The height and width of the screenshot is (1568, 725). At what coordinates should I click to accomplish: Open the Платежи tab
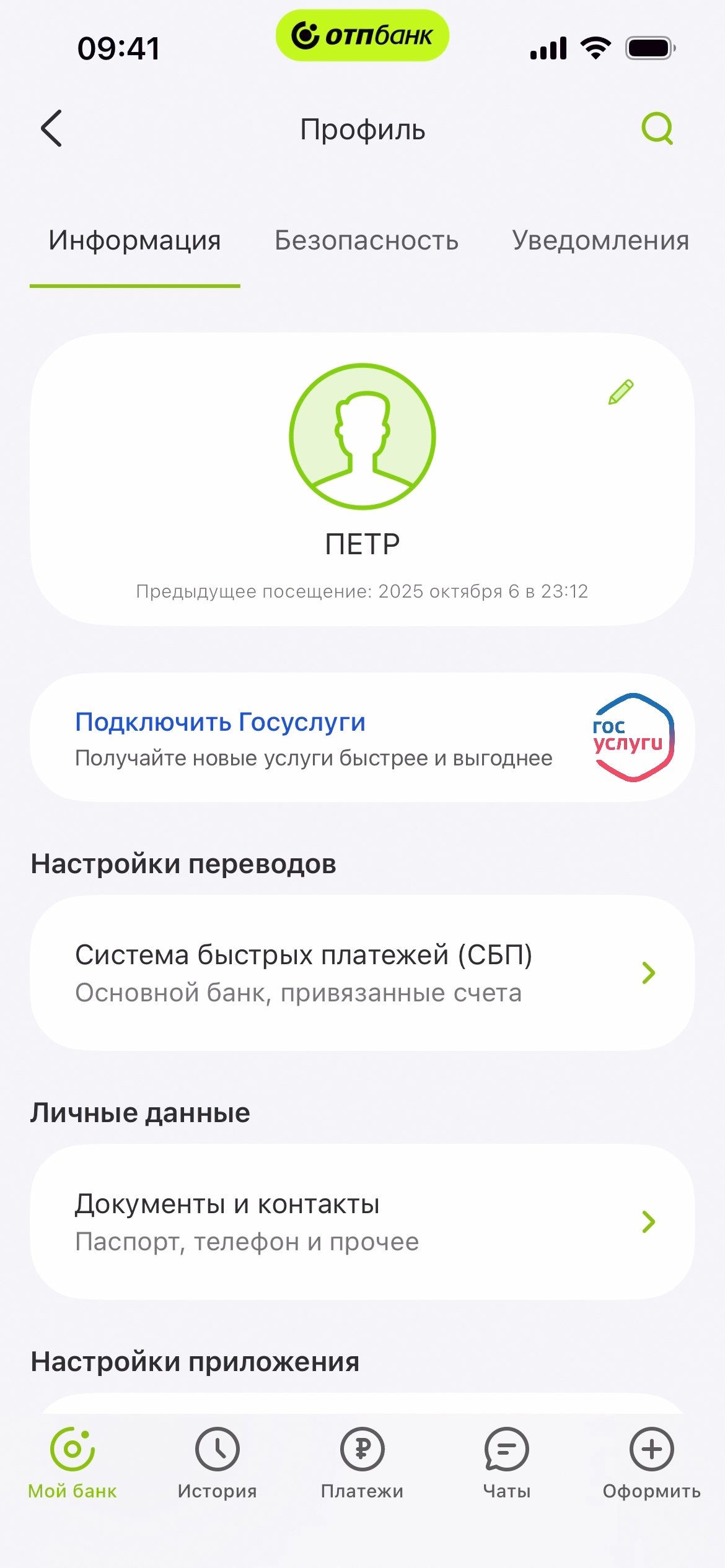pos(362,1463)
